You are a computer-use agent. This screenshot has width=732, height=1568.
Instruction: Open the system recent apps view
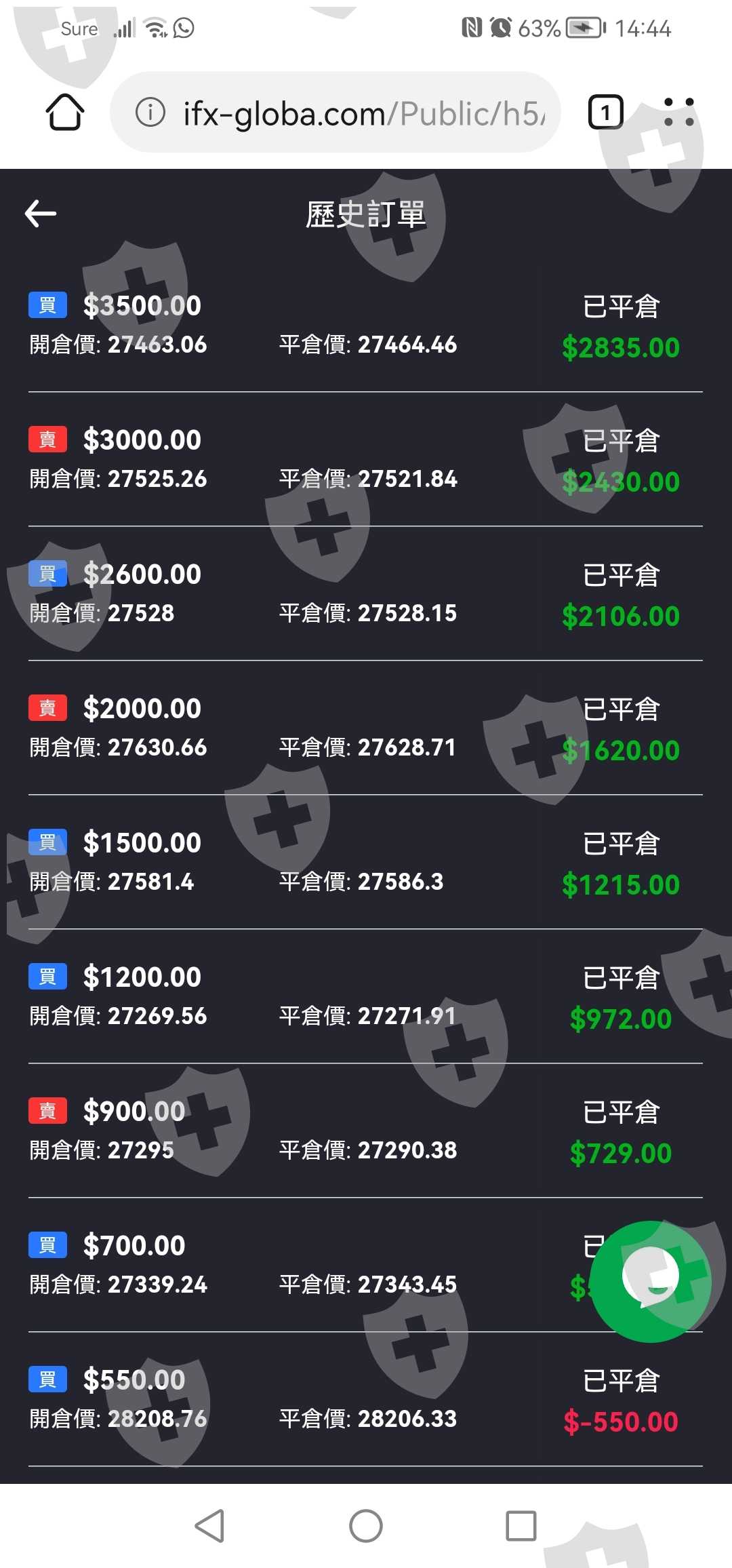point(521,1526)
